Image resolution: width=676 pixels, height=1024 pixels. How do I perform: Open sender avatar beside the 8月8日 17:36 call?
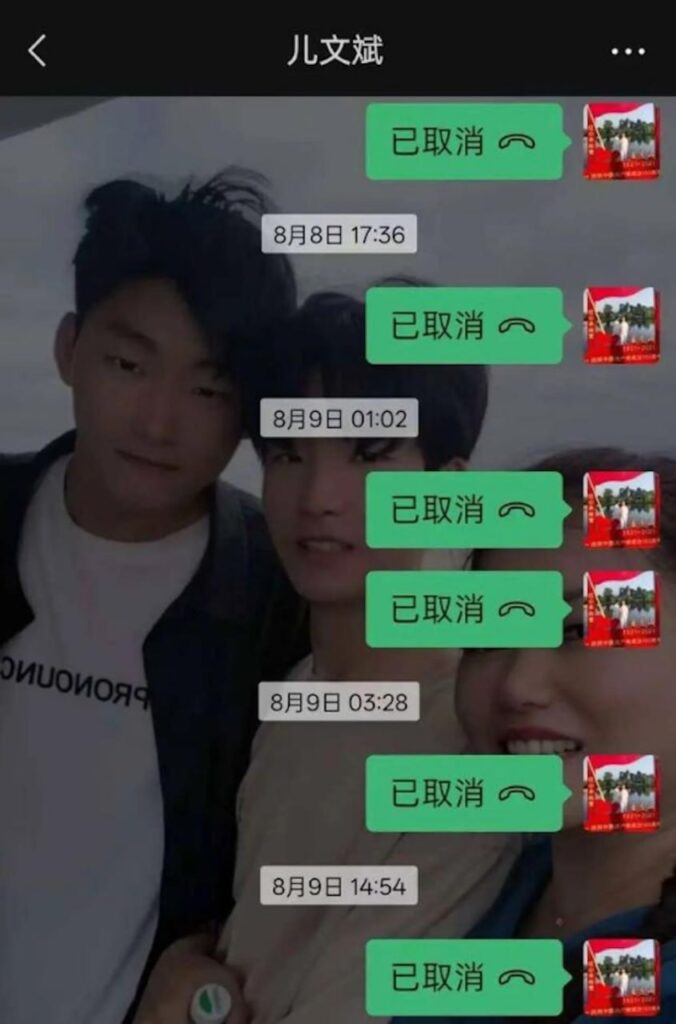tap(620, 326)
